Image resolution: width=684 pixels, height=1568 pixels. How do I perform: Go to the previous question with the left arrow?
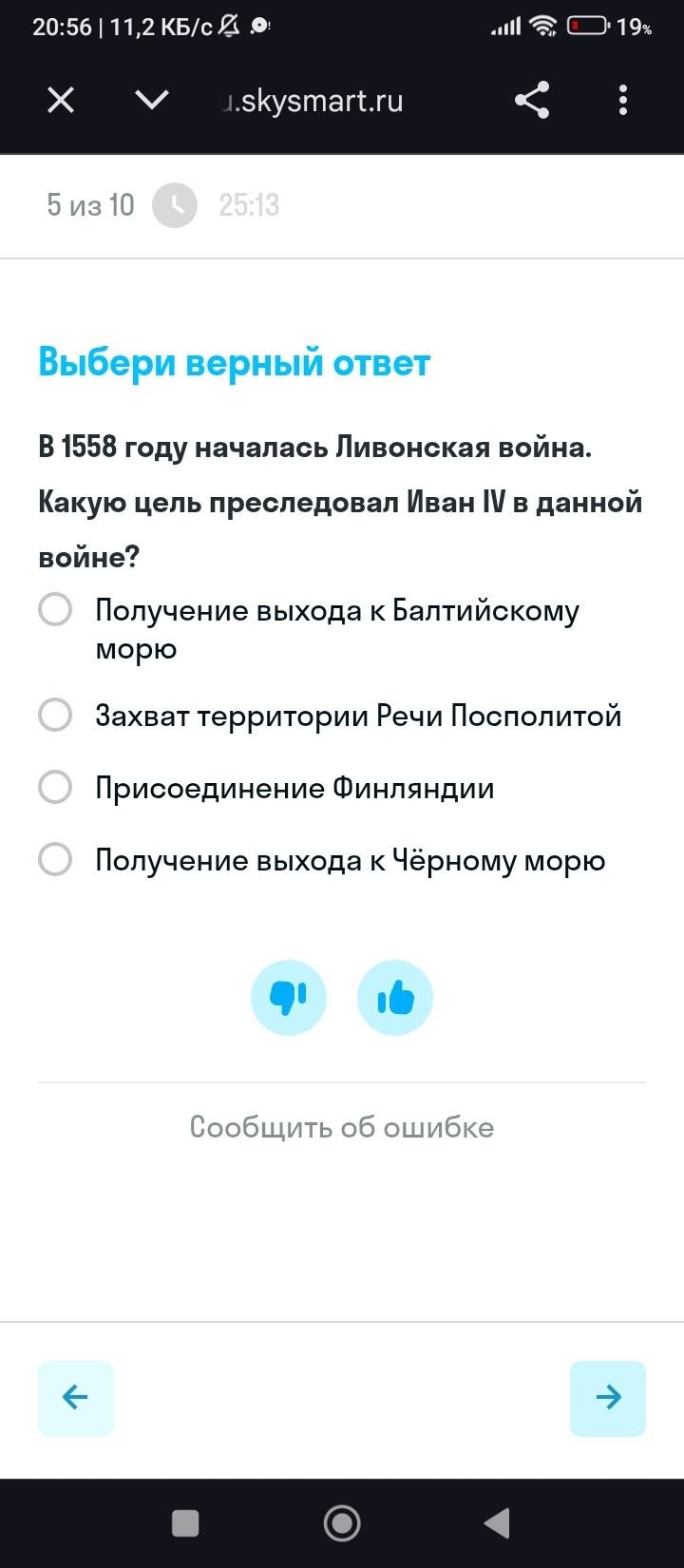76,1398
